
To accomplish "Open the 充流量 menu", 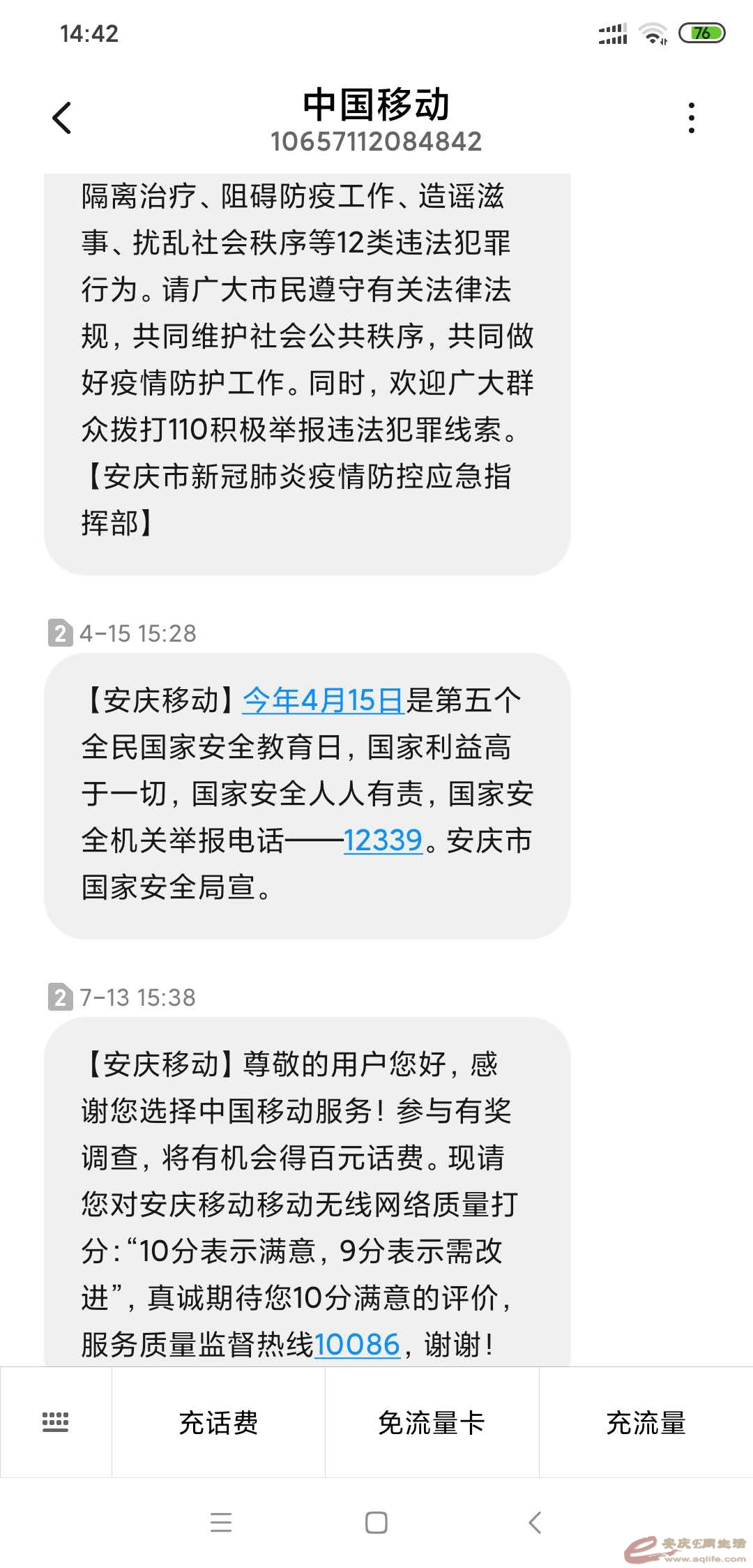I will pos(646,1422).
